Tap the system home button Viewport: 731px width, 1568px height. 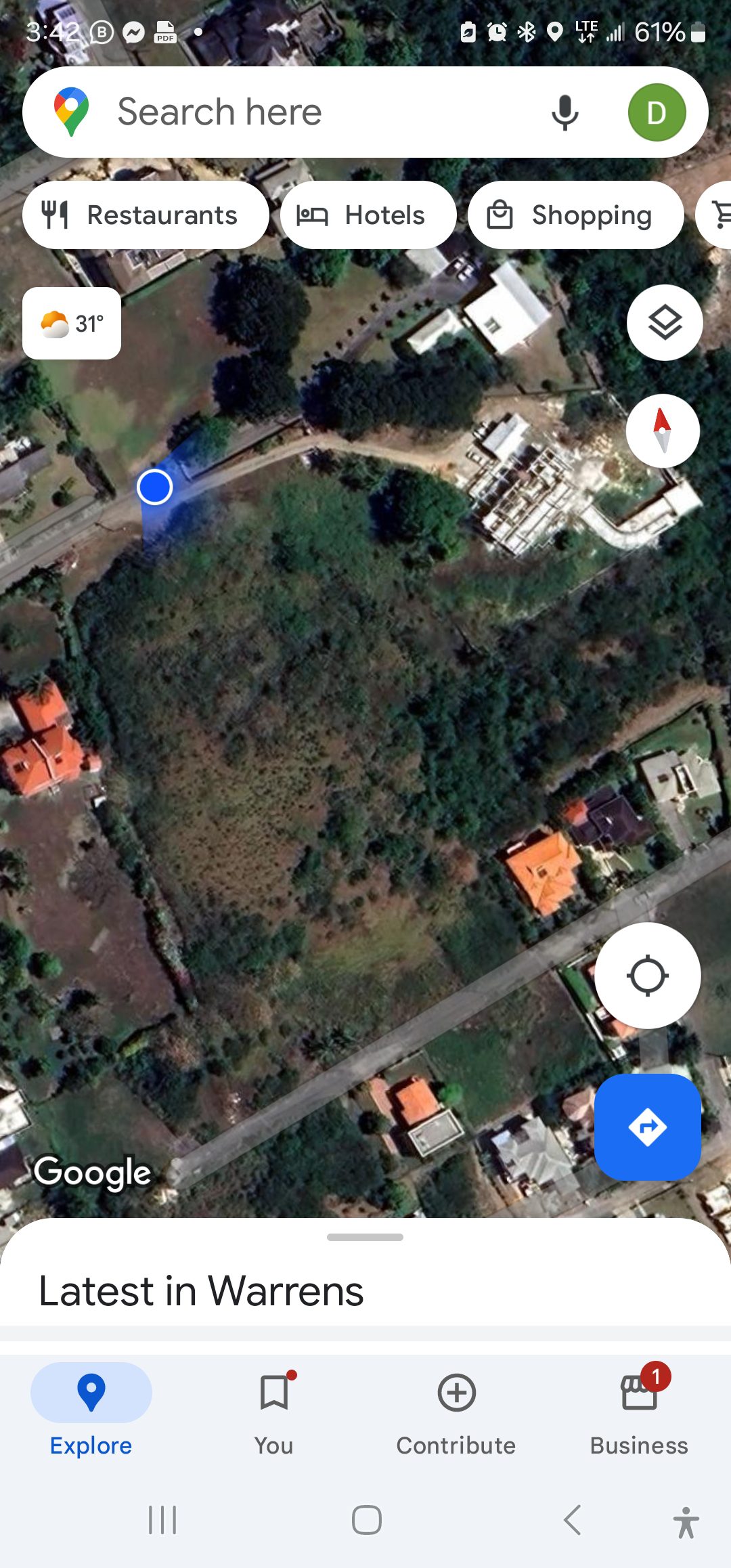click(x=366, y=1520)
